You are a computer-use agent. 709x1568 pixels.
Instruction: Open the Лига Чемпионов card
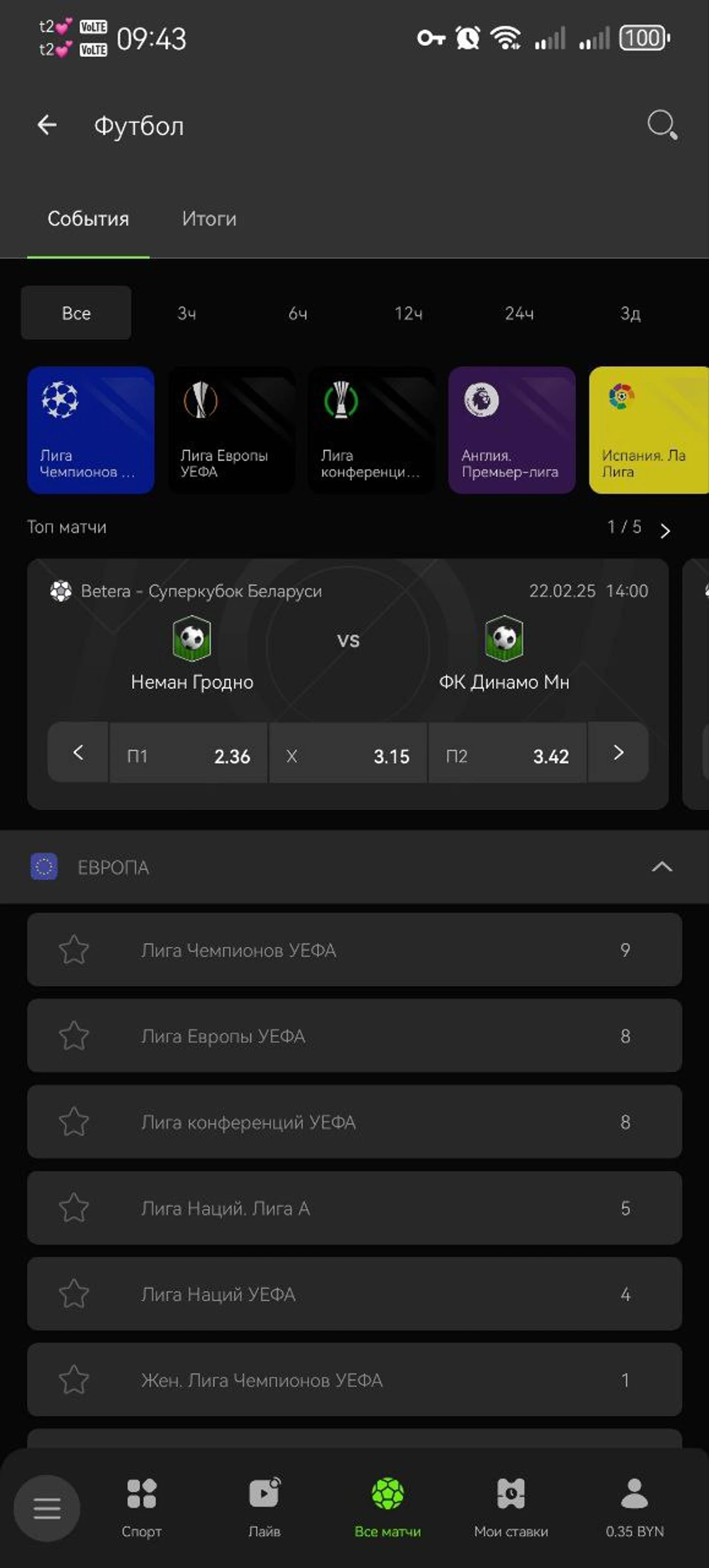91,430
